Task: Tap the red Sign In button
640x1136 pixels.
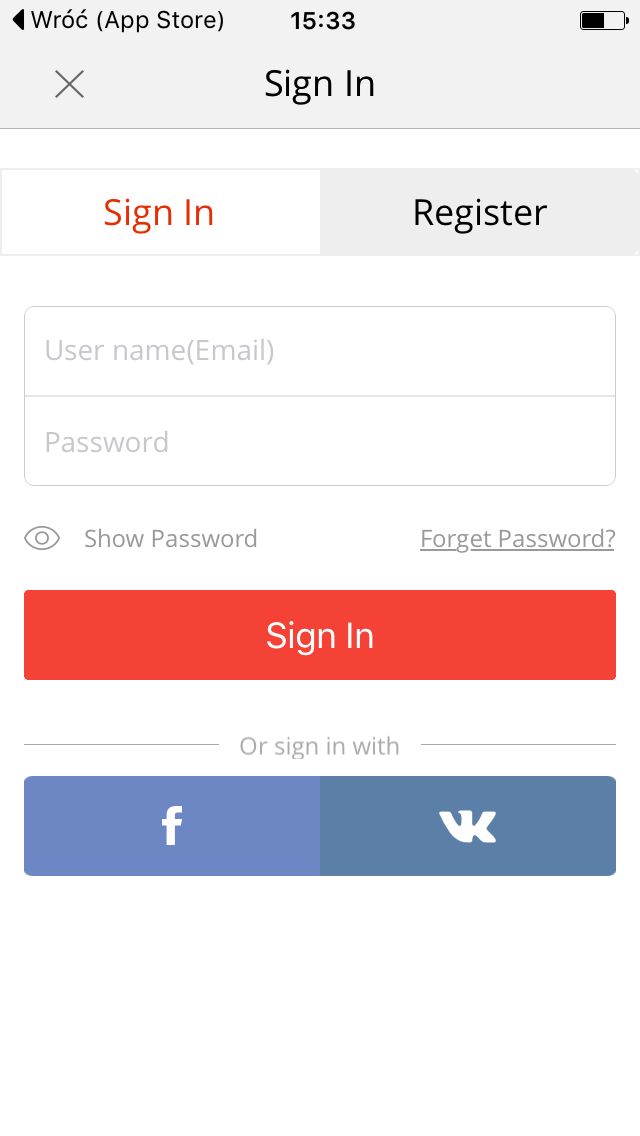Action: 320,635
